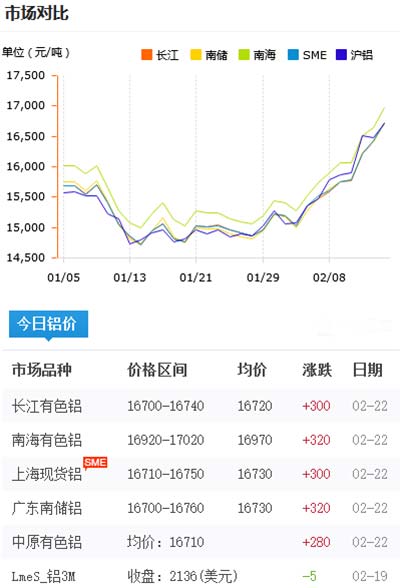Open the 长江有色铝 price row

point(201,406)
